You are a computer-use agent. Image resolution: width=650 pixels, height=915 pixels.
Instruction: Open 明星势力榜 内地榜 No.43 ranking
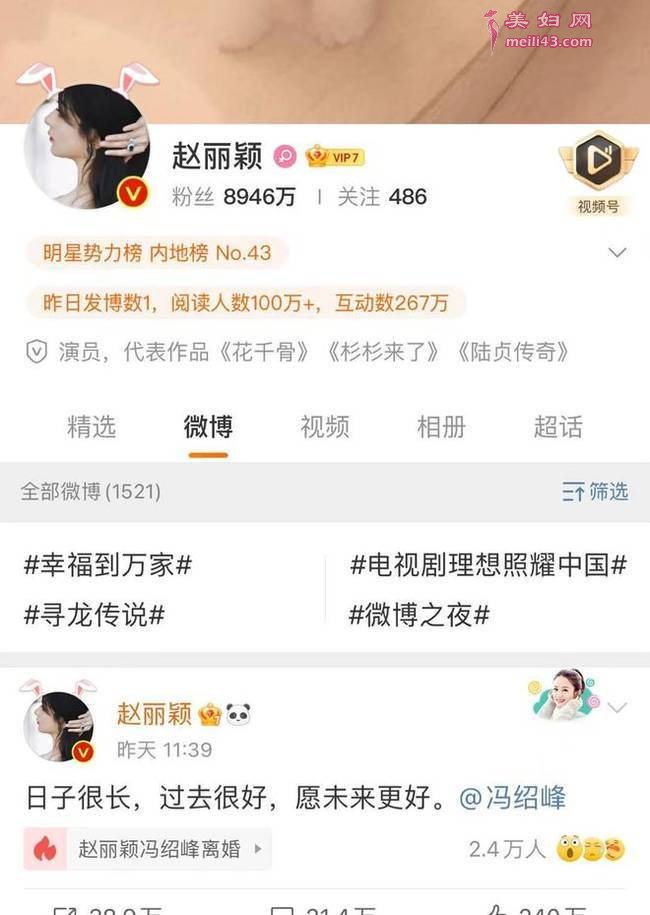[x=157, y=253]
